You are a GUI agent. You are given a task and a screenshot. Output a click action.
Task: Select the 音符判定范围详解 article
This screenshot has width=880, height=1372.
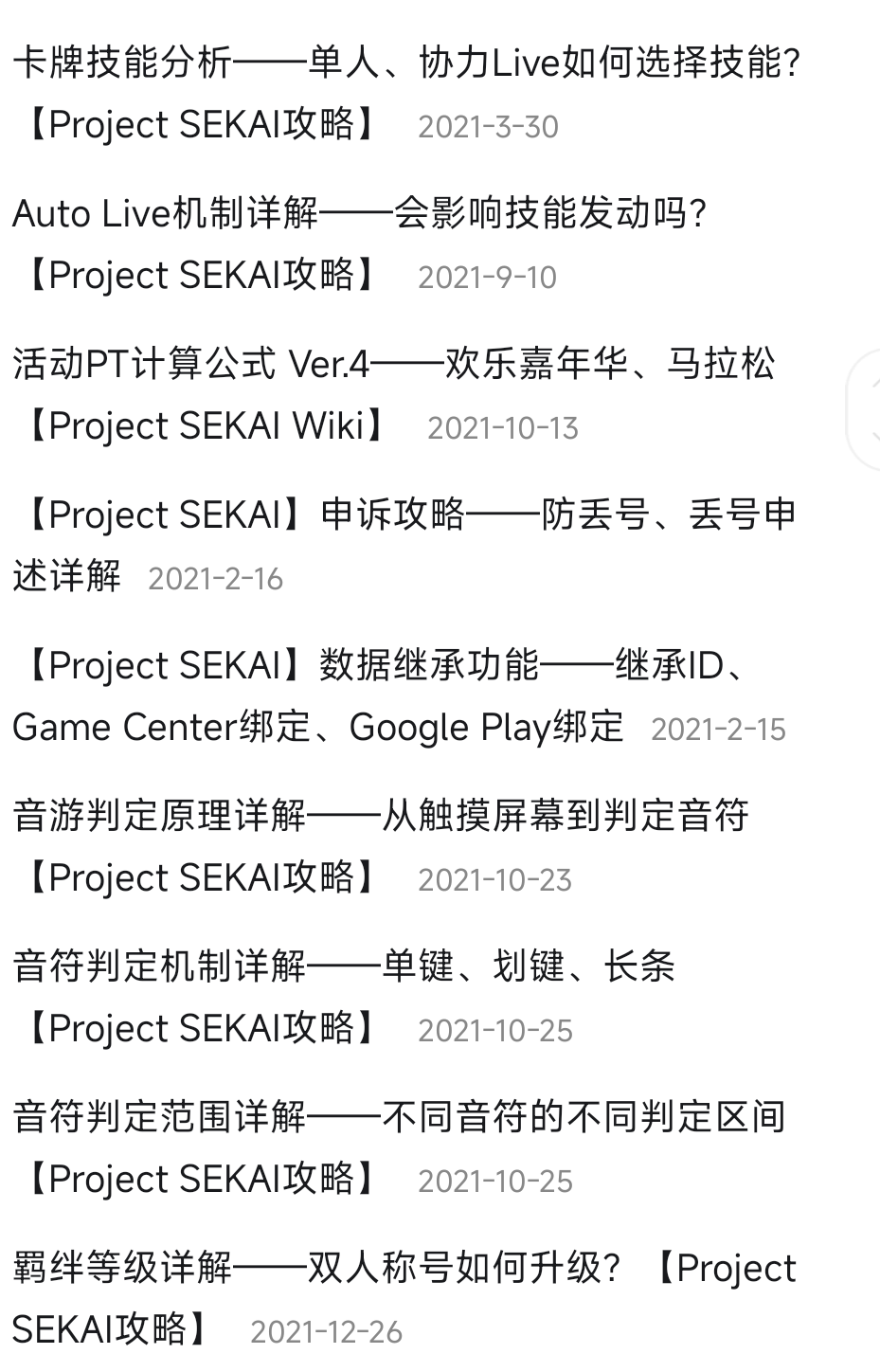[400, 1118]
